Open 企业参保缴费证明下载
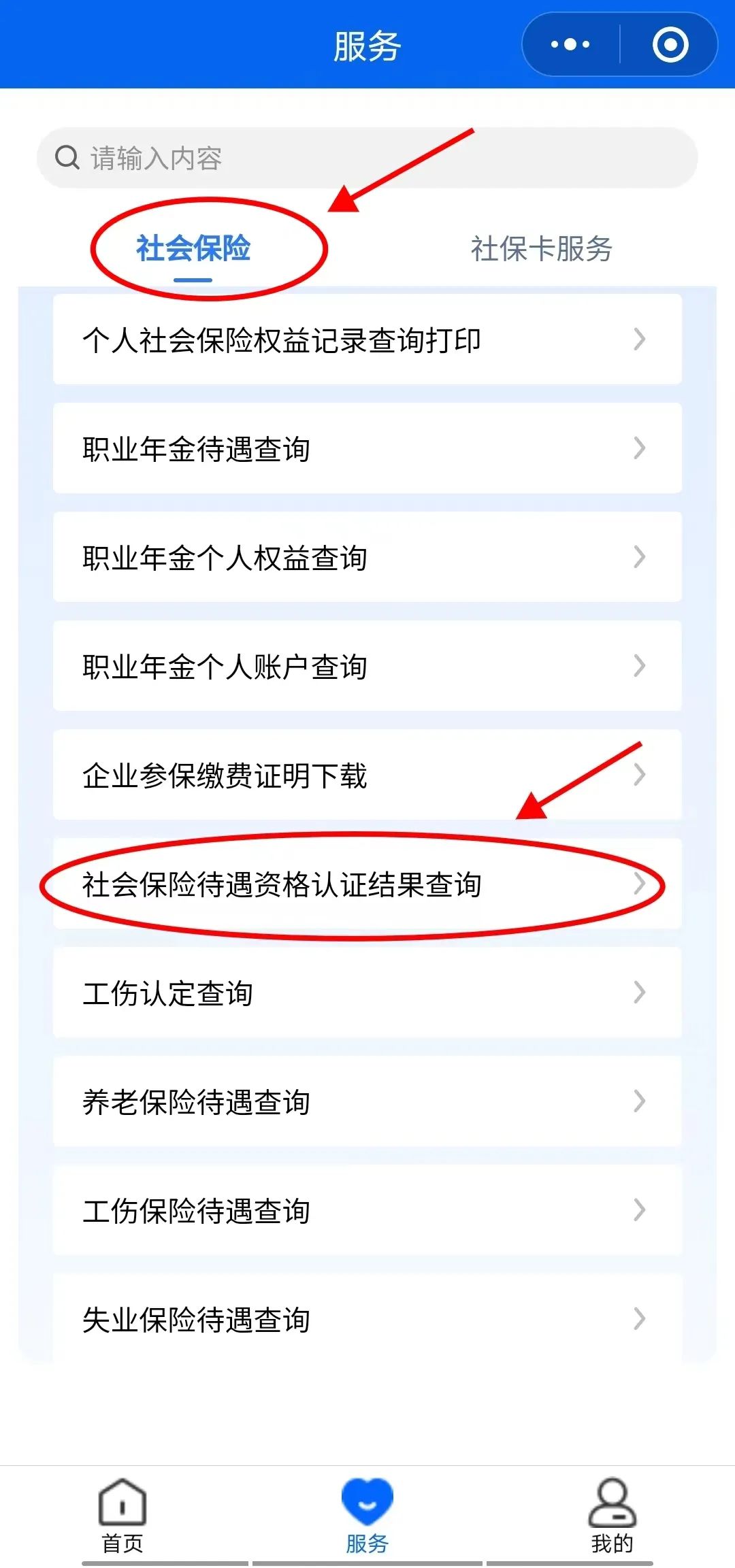 coord(367,775)
